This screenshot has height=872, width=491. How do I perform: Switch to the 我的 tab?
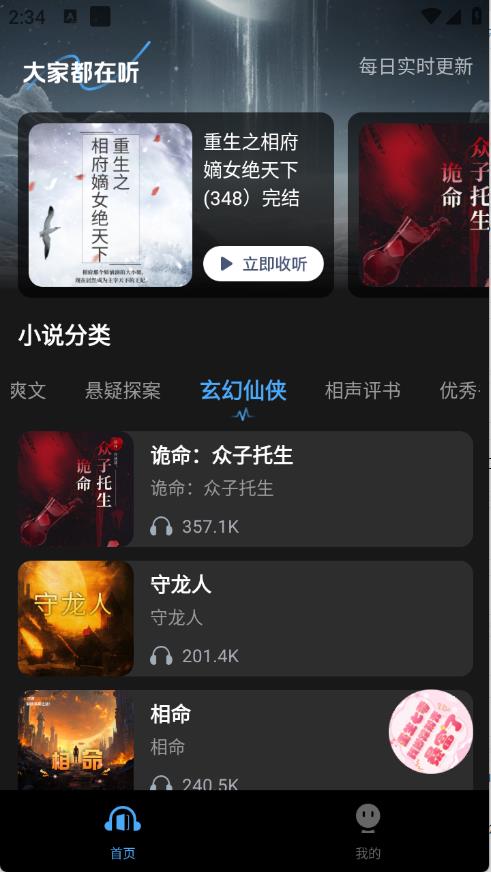click(368, 831)
